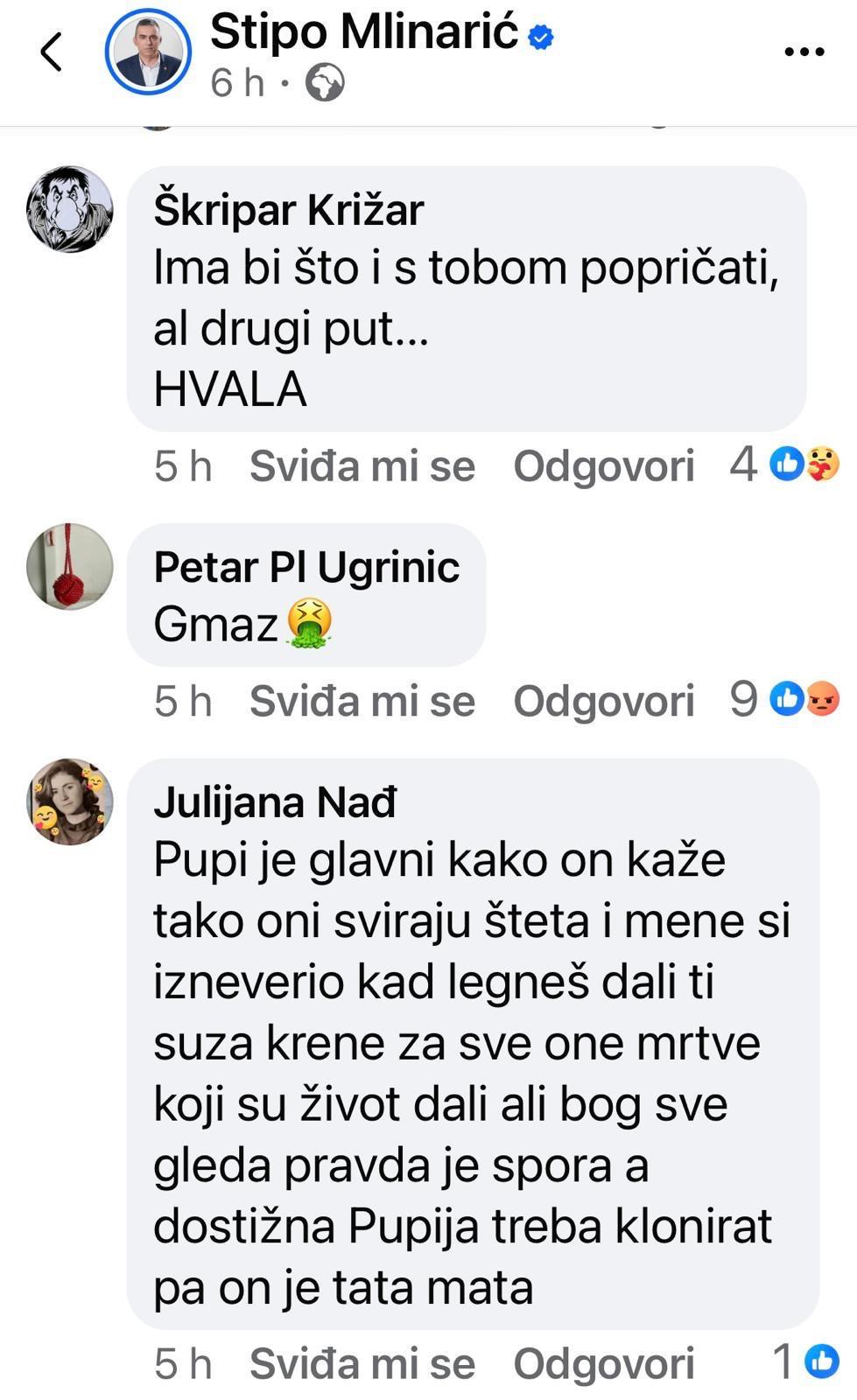The height and width of the screenshot is (1400, 857).
Task: Open Petar Pl Ugrinic's name link
Action: coord(306,567)
